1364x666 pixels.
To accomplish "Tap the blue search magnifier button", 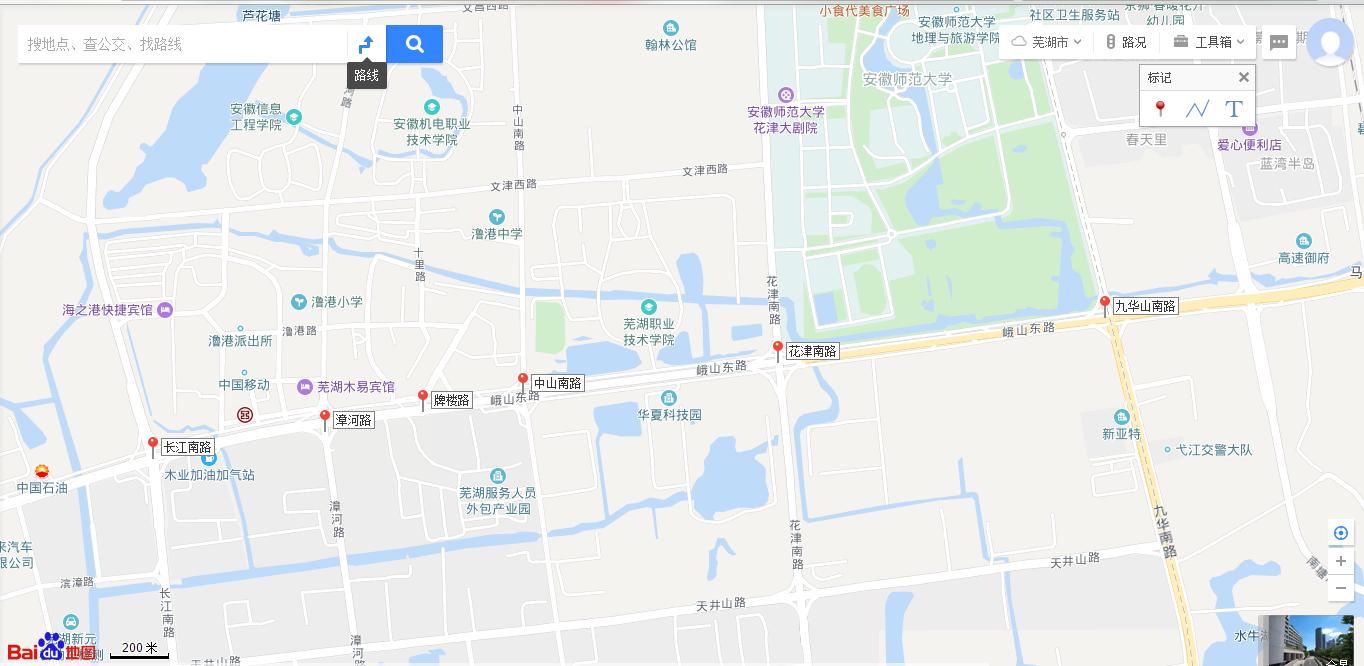I will click(x=414, y=44).
